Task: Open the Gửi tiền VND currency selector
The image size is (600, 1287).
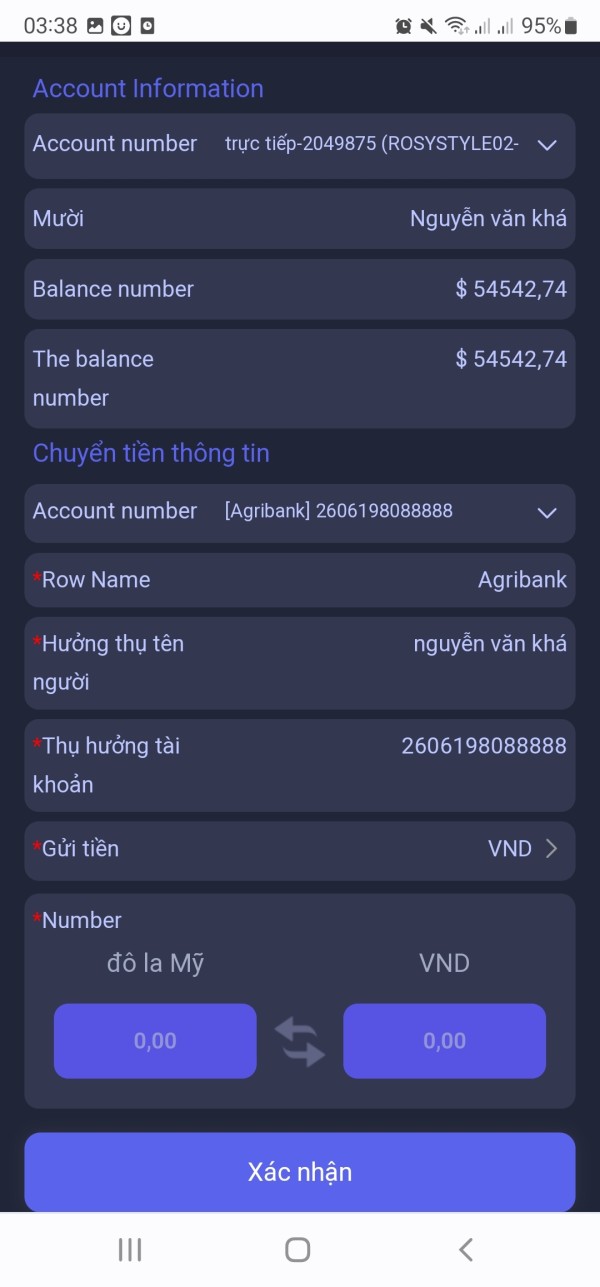Action: tap(300, 850)
